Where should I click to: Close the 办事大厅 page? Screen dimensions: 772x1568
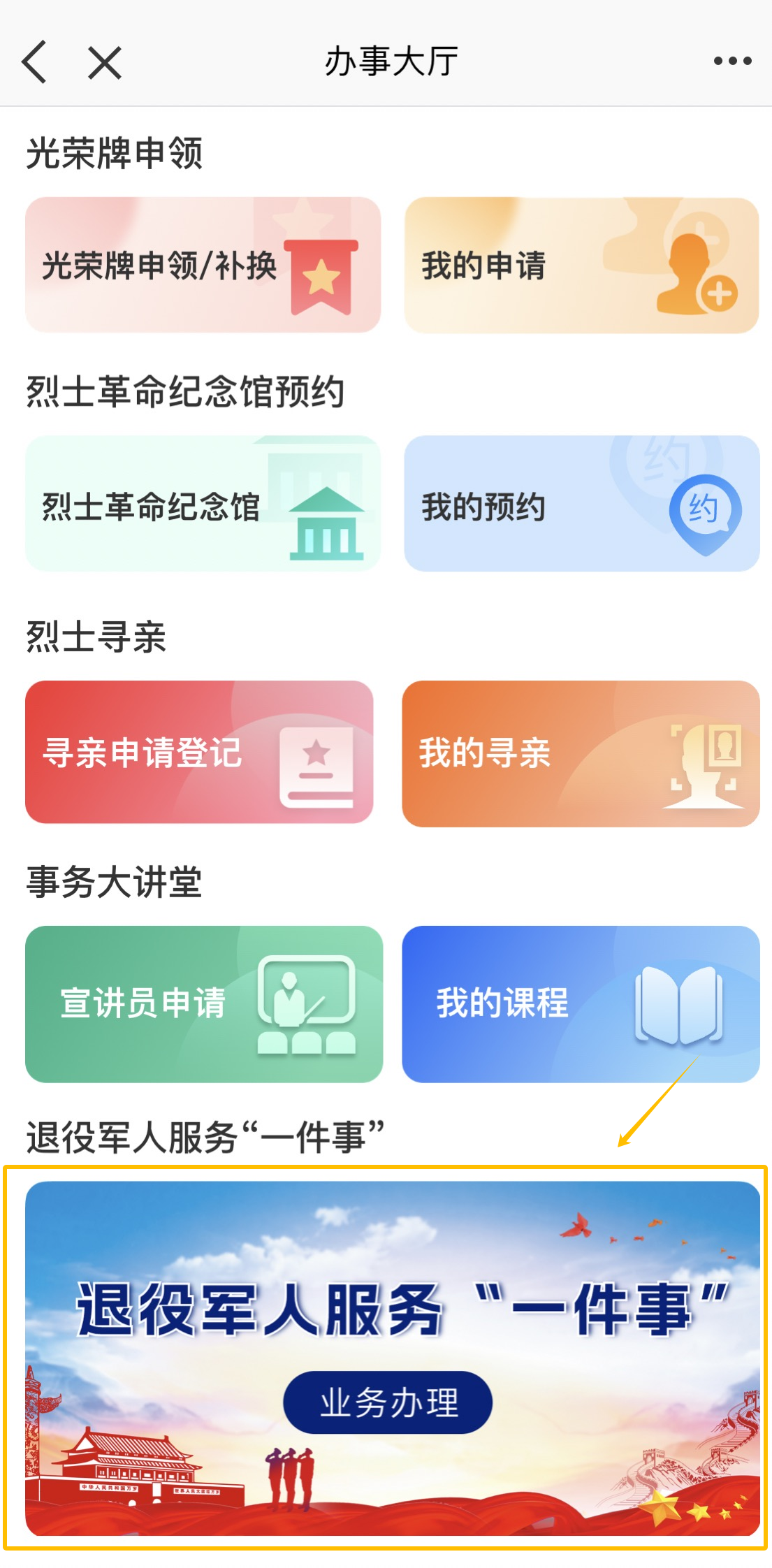pyautogui.click(x=105, y=62)
